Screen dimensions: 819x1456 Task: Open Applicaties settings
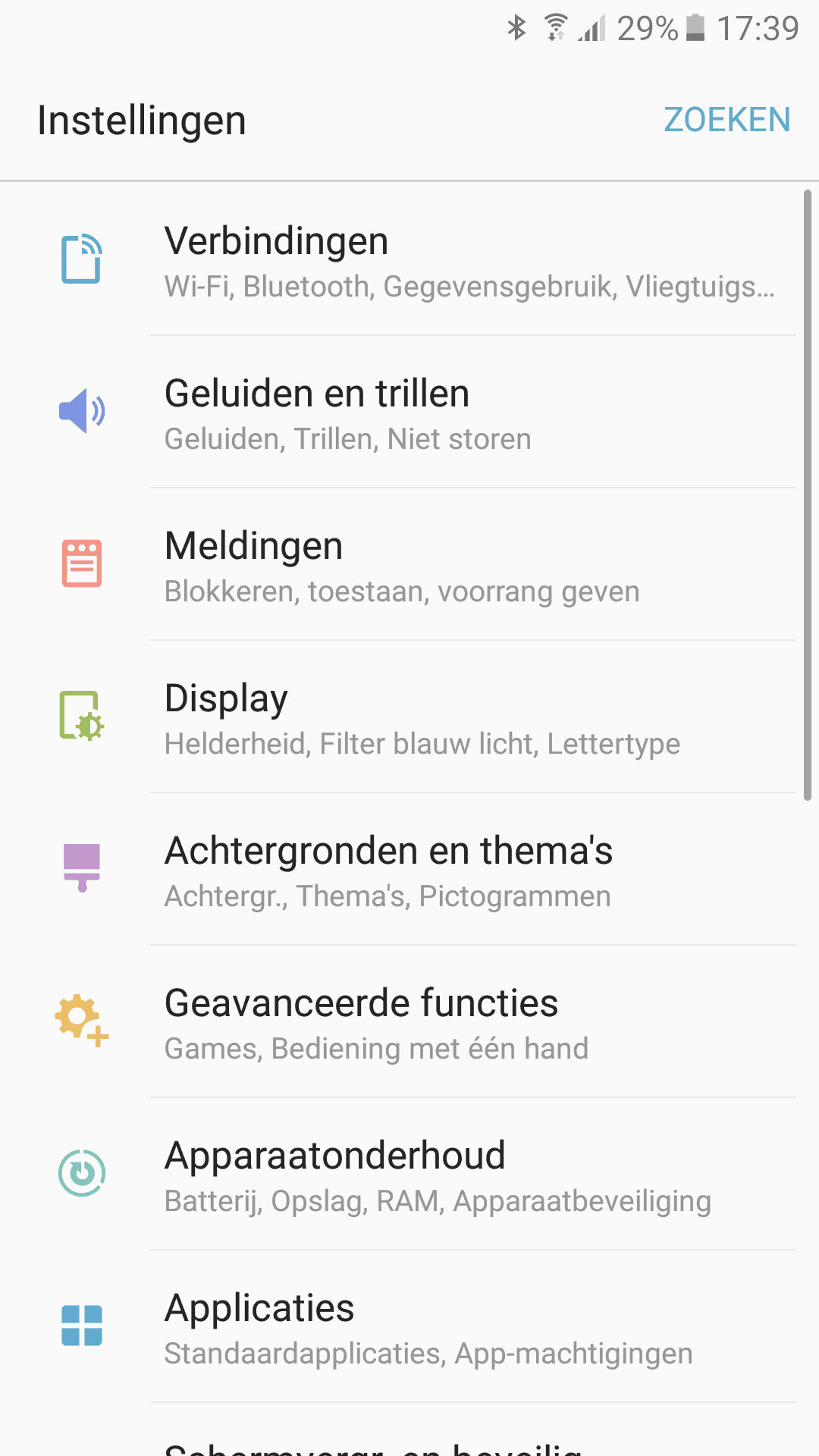pos(409,1326)
